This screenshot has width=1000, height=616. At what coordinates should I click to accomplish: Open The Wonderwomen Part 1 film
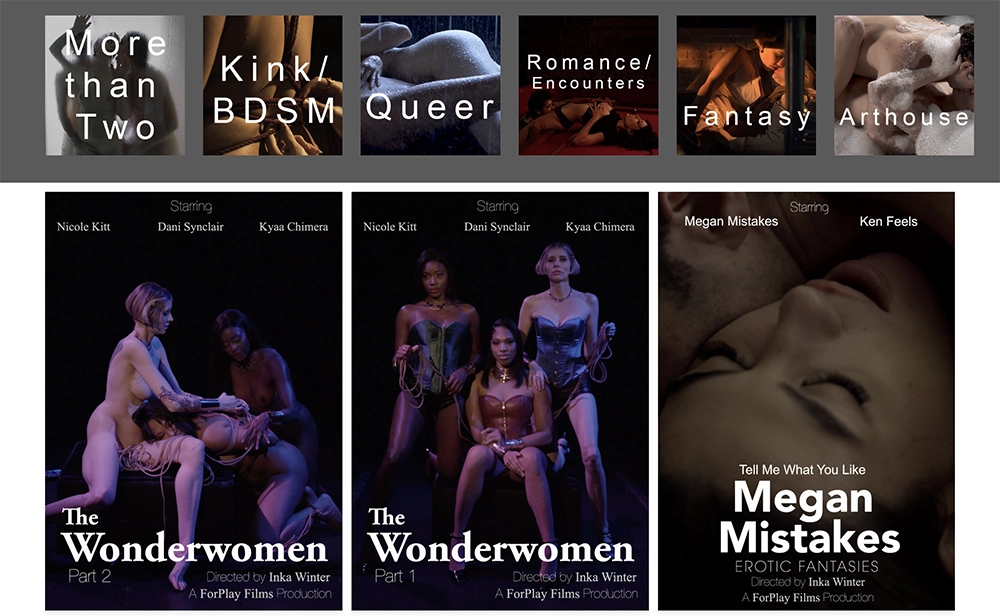pos(500,400)
